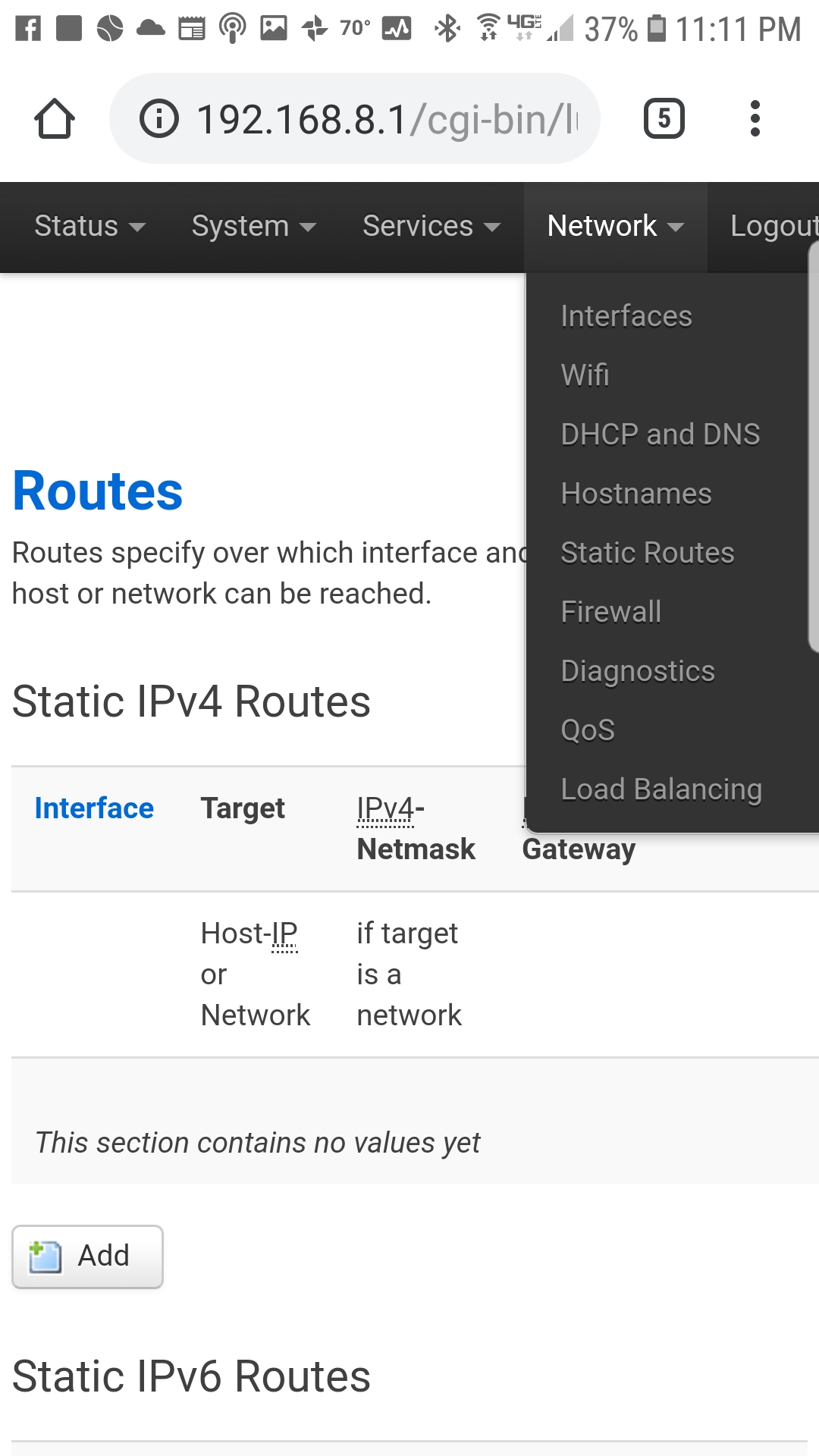Open the Static Routes page
Screen dimensions: 819x1456
[647, 553]
